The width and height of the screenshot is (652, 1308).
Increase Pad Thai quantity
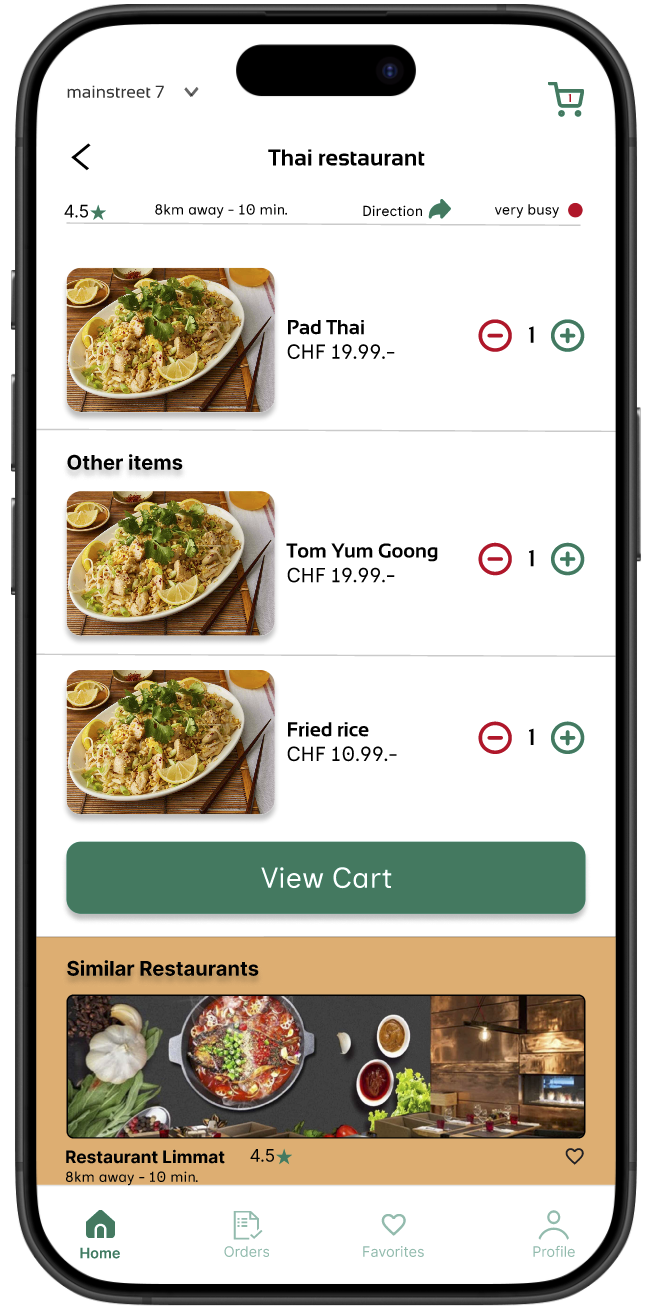567,336
